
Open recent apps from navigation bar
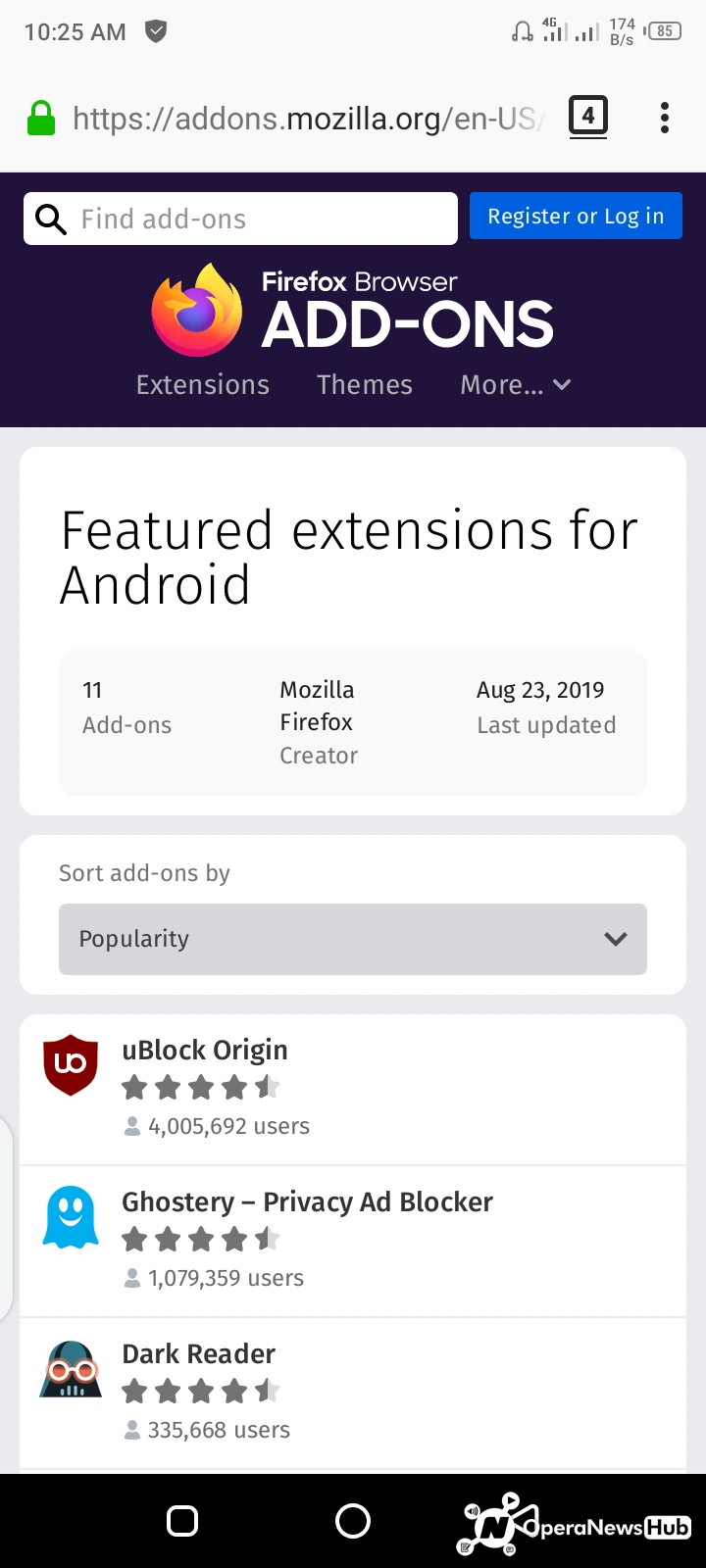click(182, 1521)
